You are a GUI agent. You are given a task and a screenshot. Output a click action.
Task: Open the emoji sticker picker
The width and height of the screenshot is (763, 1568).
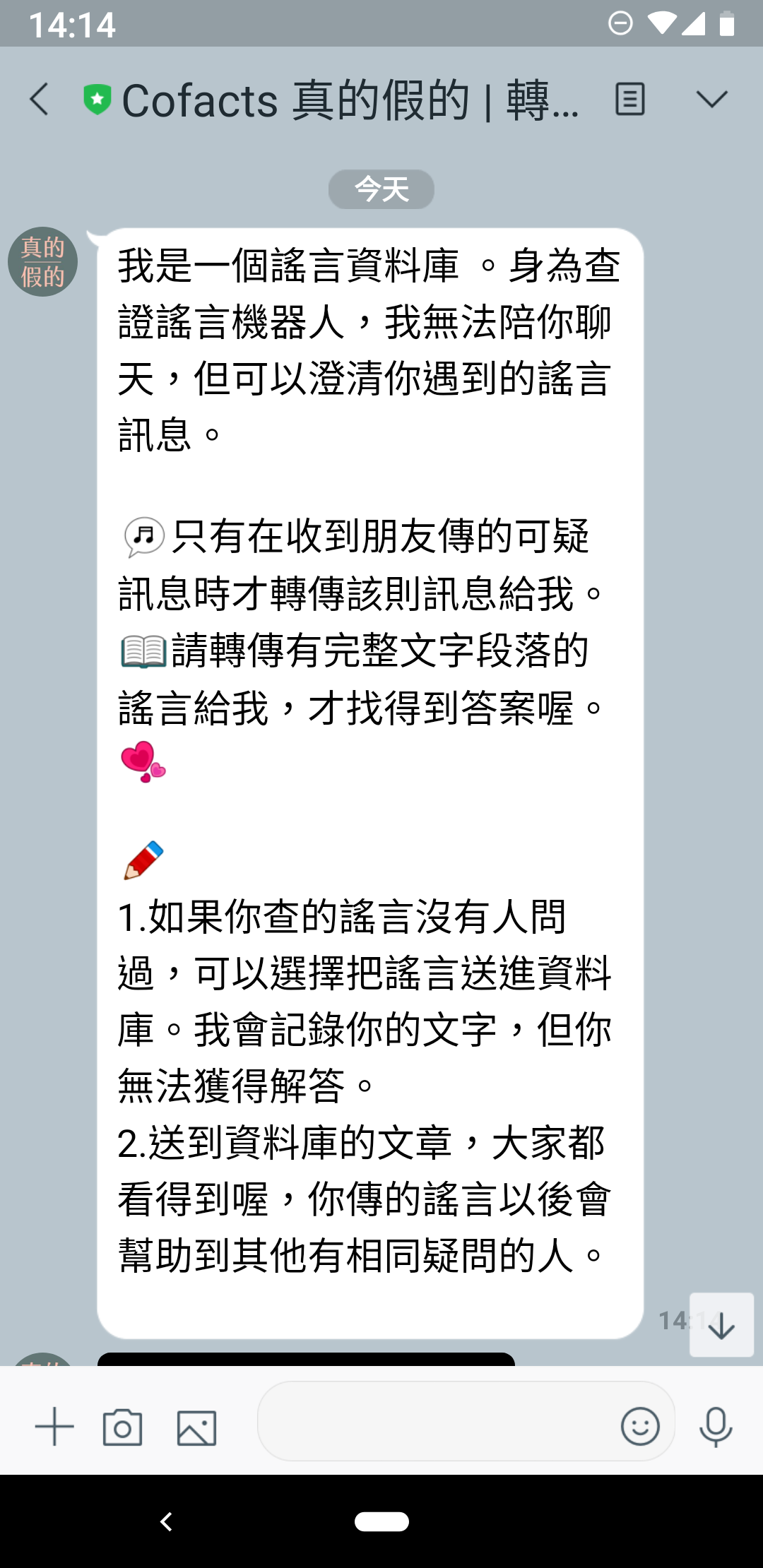click(640, 1426)
